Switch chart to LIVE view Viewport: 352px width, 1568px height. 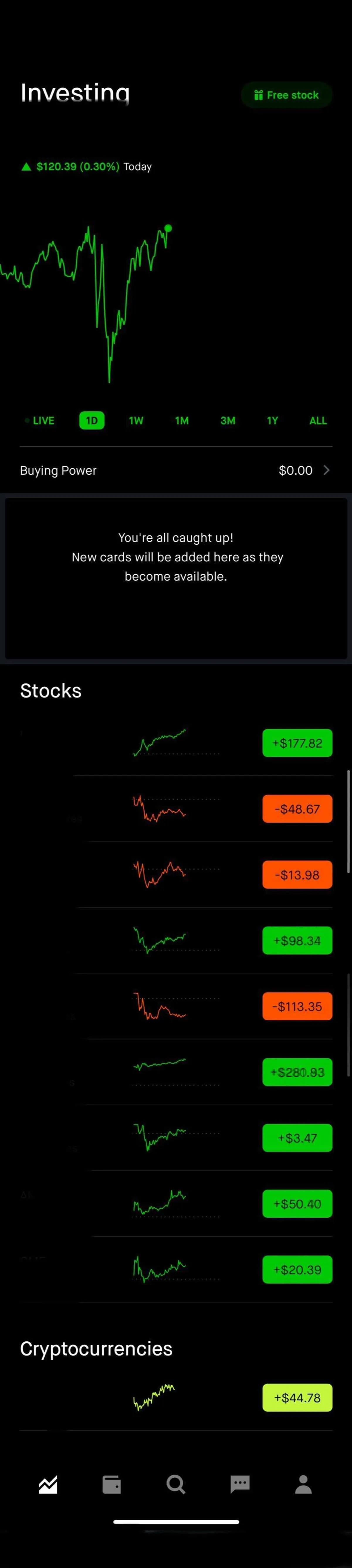tap(40, 421)
